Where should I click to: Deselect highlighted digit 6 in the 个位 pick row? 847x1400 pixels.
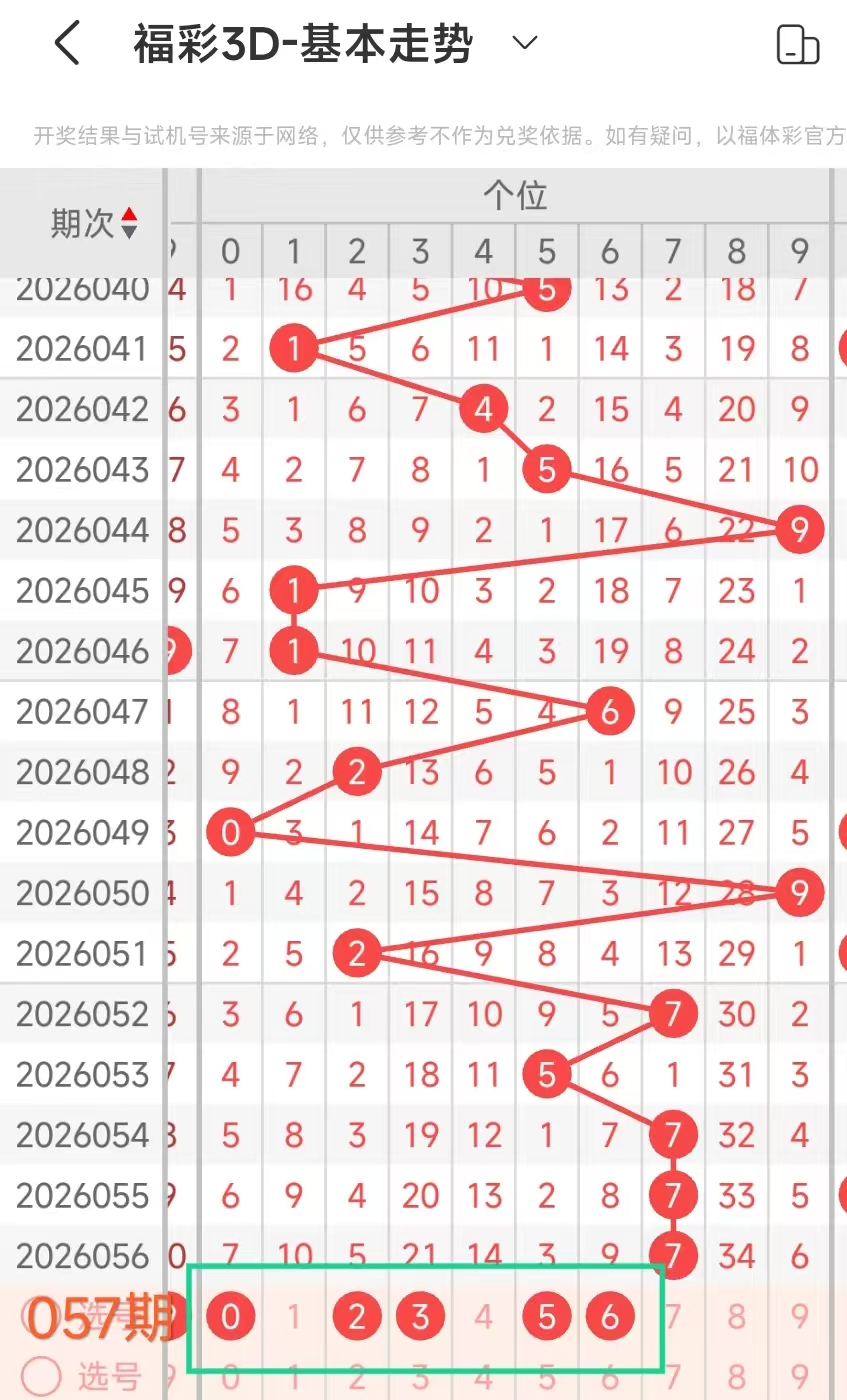click(x=609, y=1317)
